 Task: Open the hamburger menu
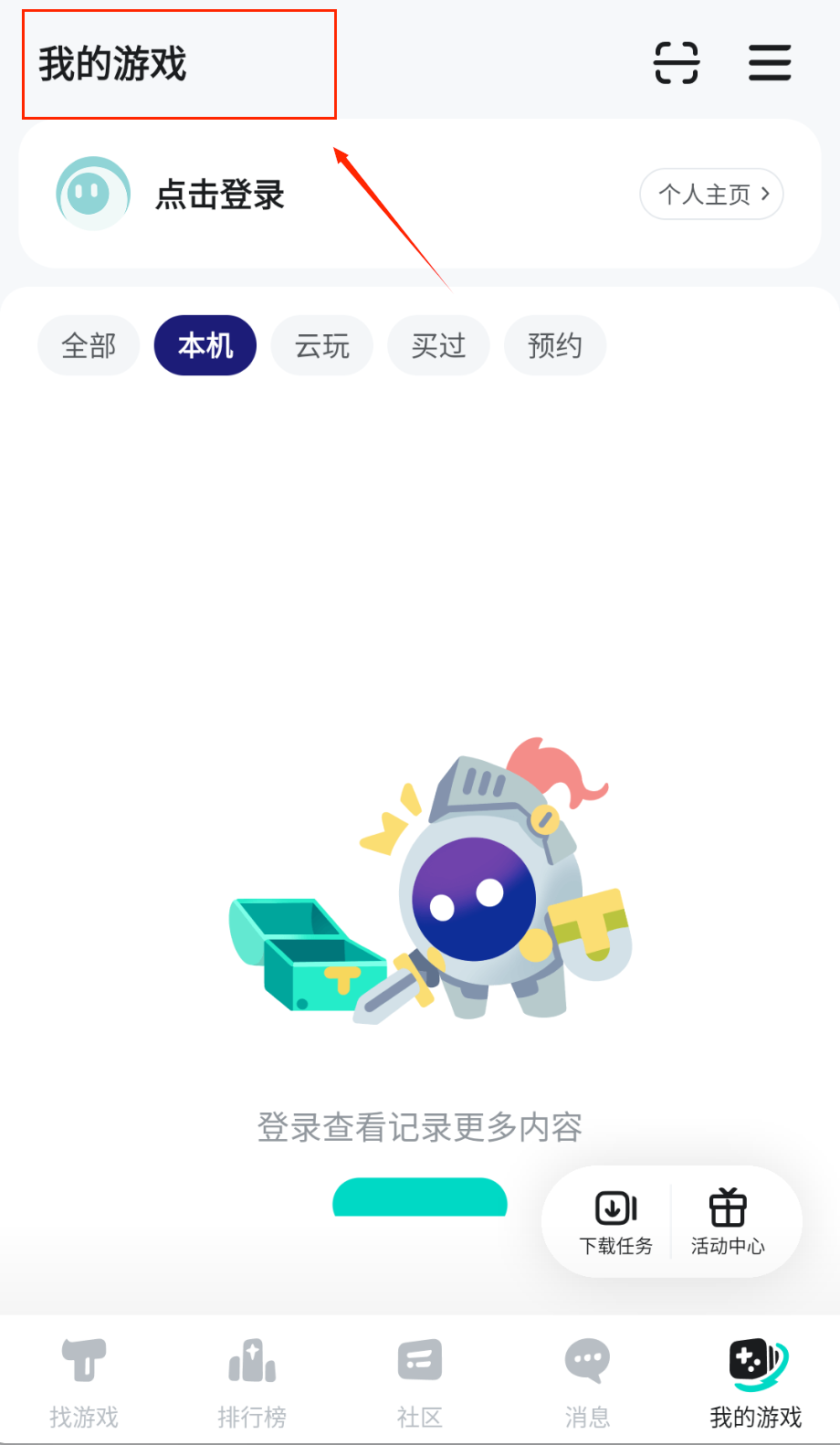point(770,63)
